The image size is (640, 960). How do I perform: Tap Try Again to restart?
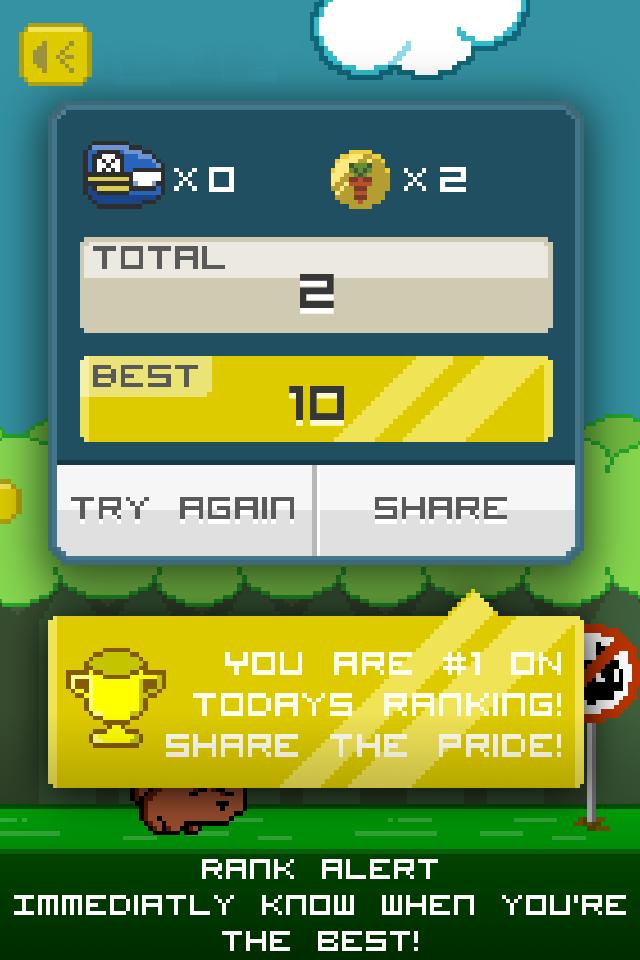pos(185,509)
